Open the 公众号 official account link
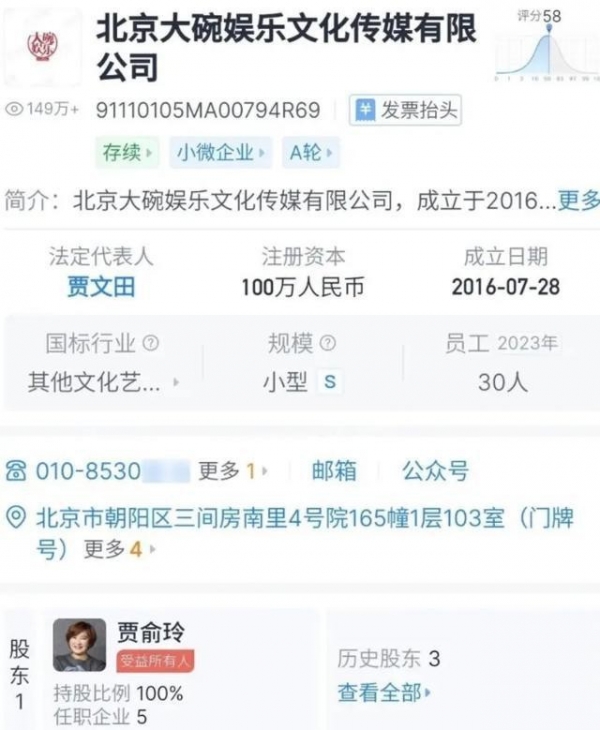The width and height of the screenshot is (600, 730). click(435, 470)
